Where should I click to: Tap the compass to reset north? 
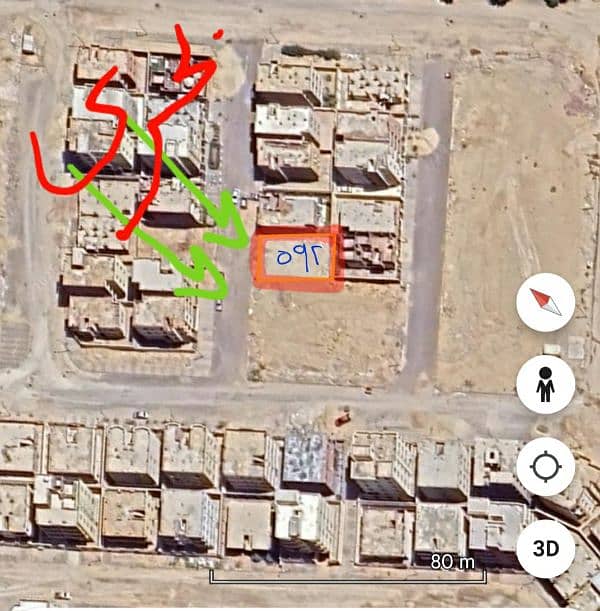(545, 302)
